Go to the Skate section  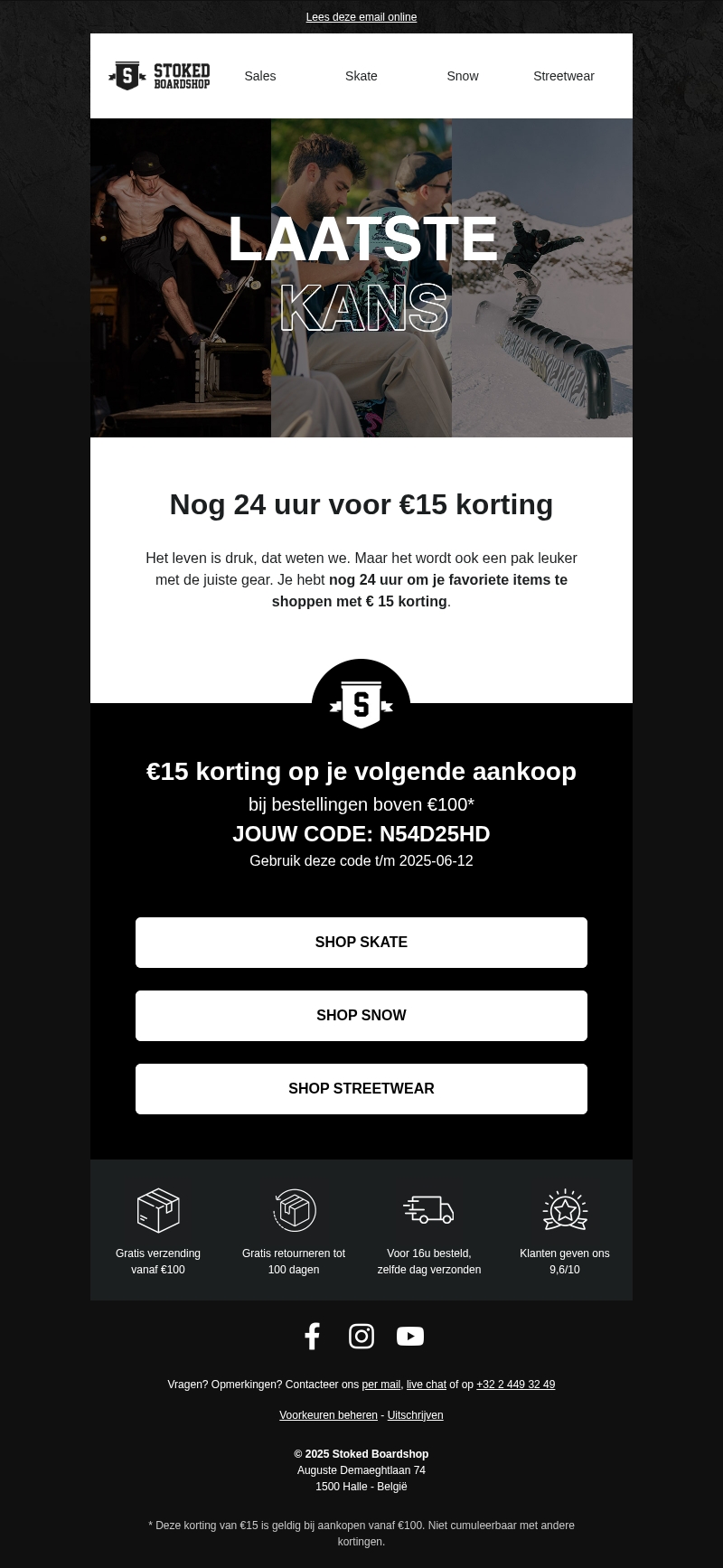pyautogui.click(x=361, y=76)
